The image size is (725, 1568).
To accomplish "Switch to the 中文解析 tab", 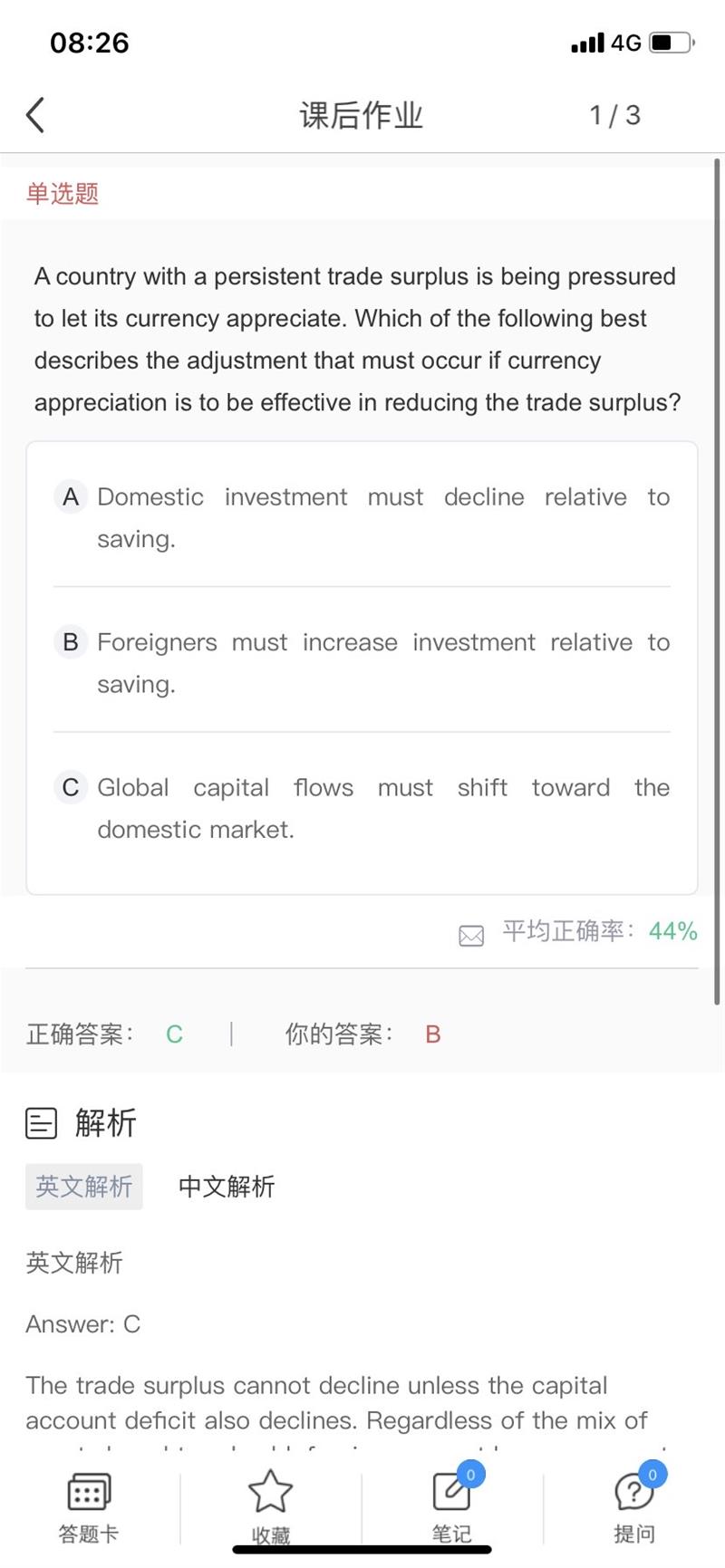I will 227,1187.
